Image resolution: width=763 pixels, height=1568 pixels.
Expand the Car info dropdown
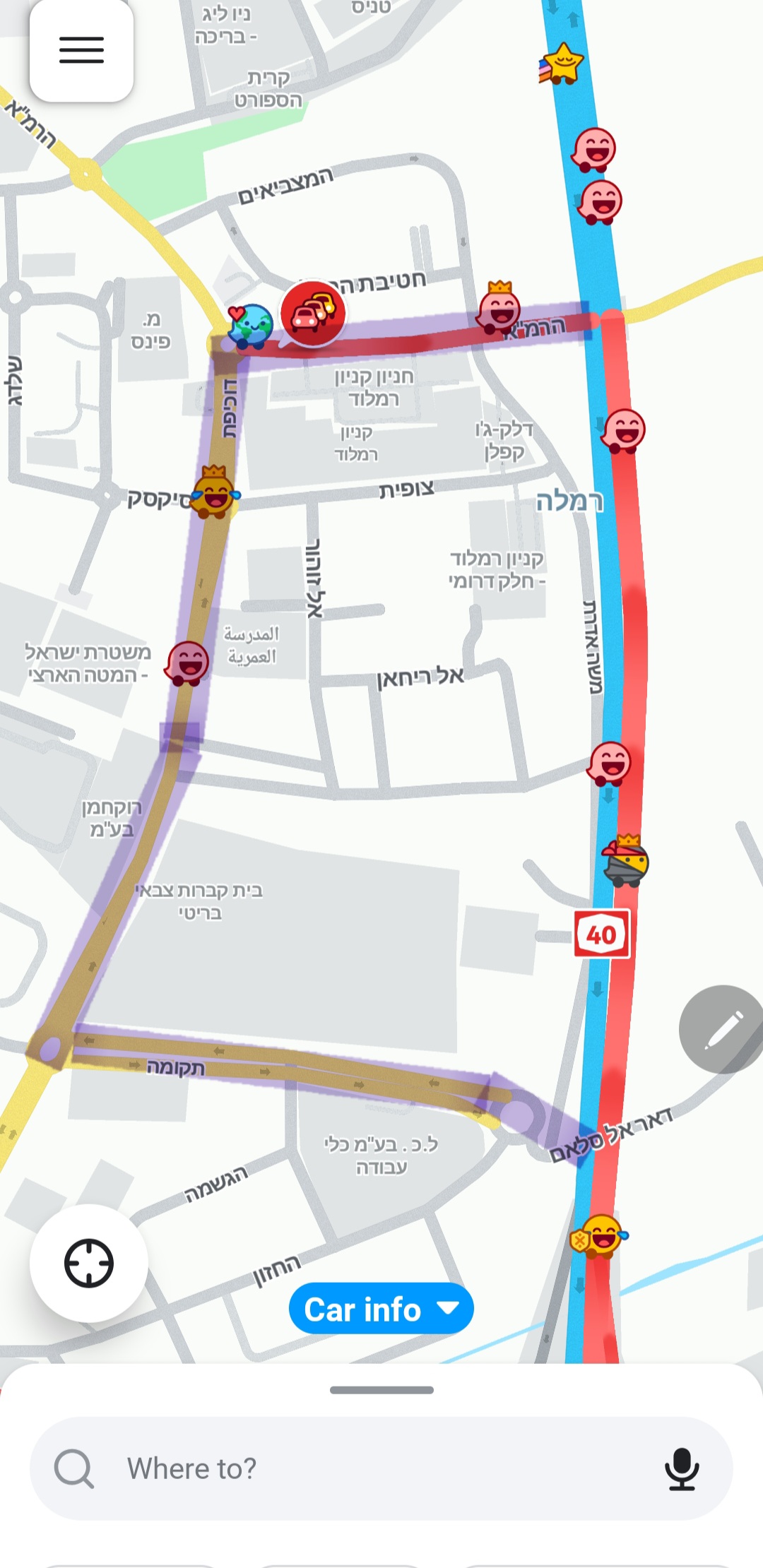point(381,1309)
